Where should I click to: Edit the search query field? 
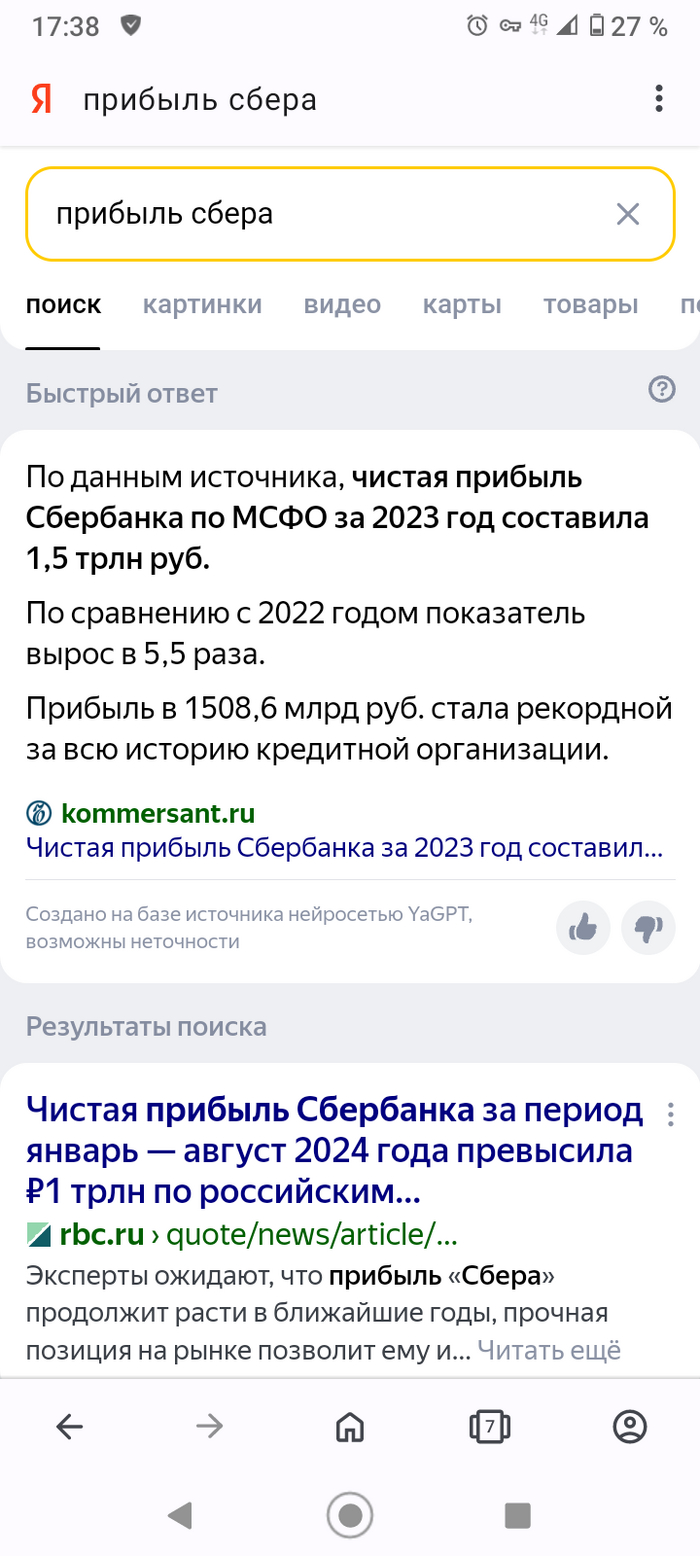click(x=300, y=214)
